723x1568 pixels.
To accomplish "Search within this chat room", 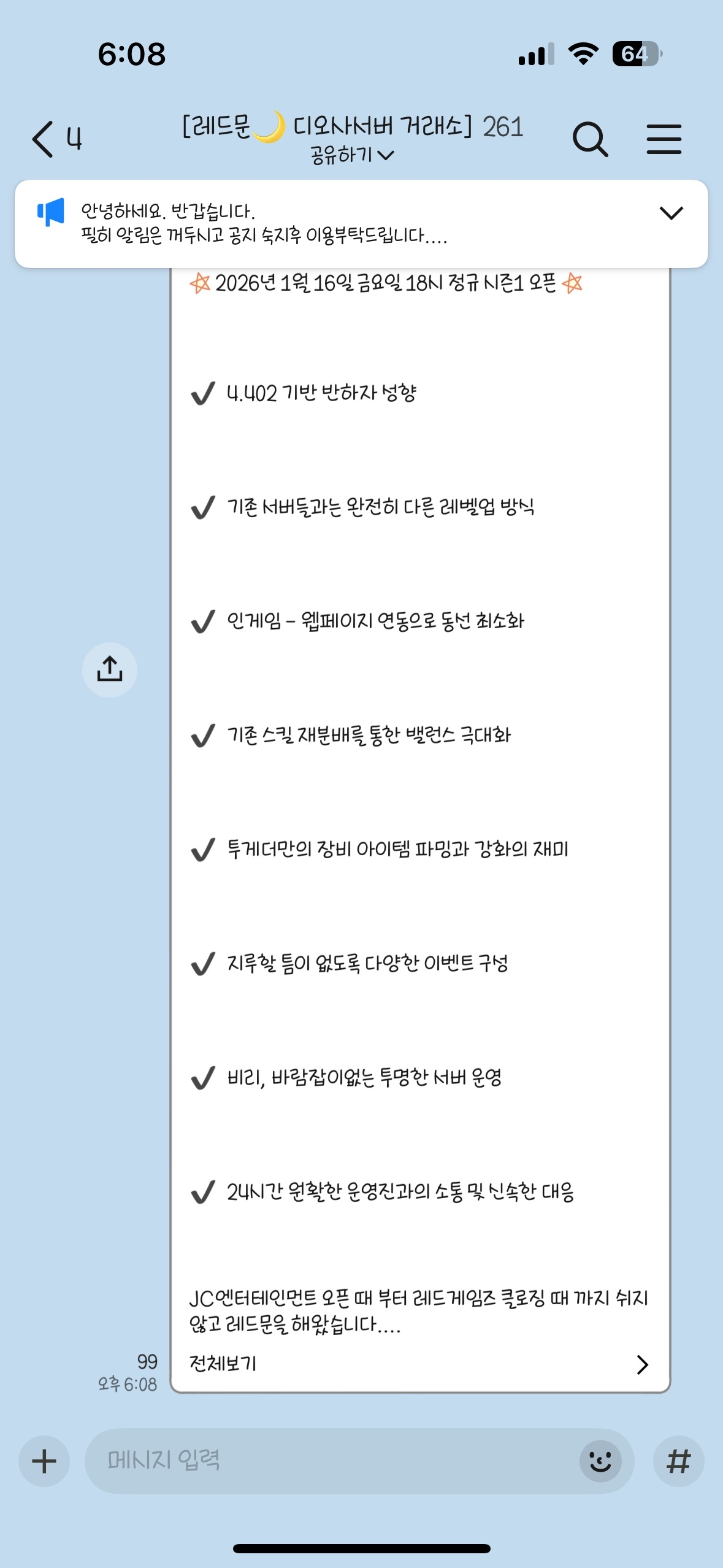I will point(590,139).
